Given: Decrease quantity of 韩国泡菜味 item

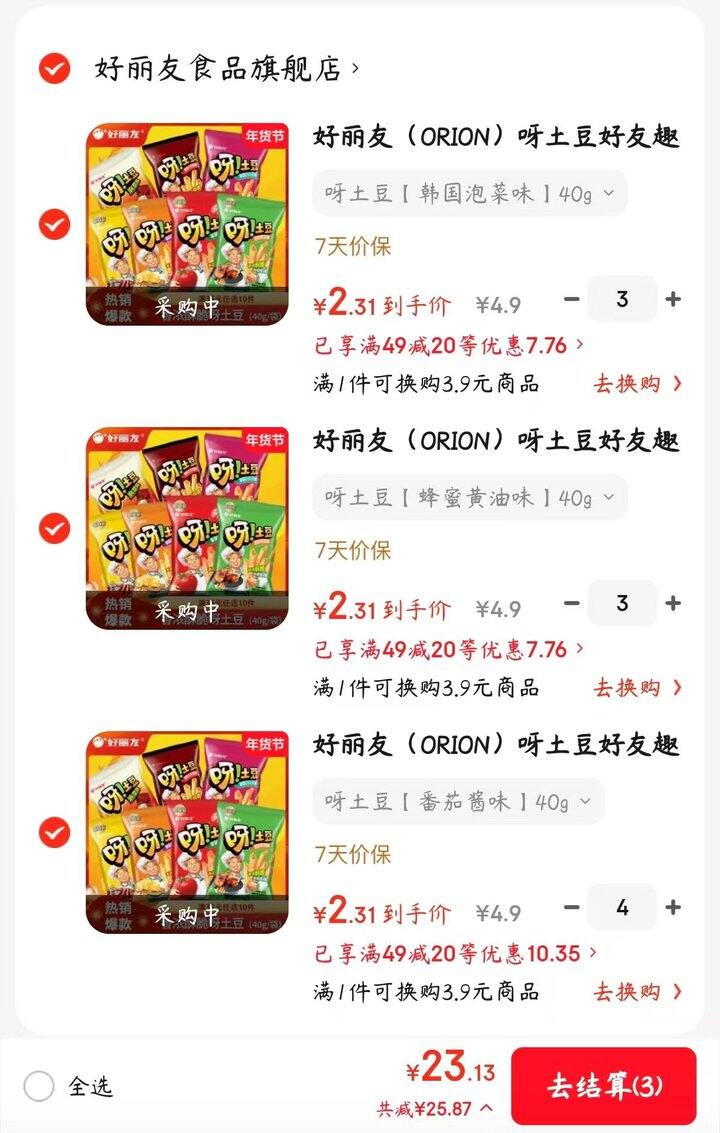Looking at the screenshot, I should (x=572, y=299).
